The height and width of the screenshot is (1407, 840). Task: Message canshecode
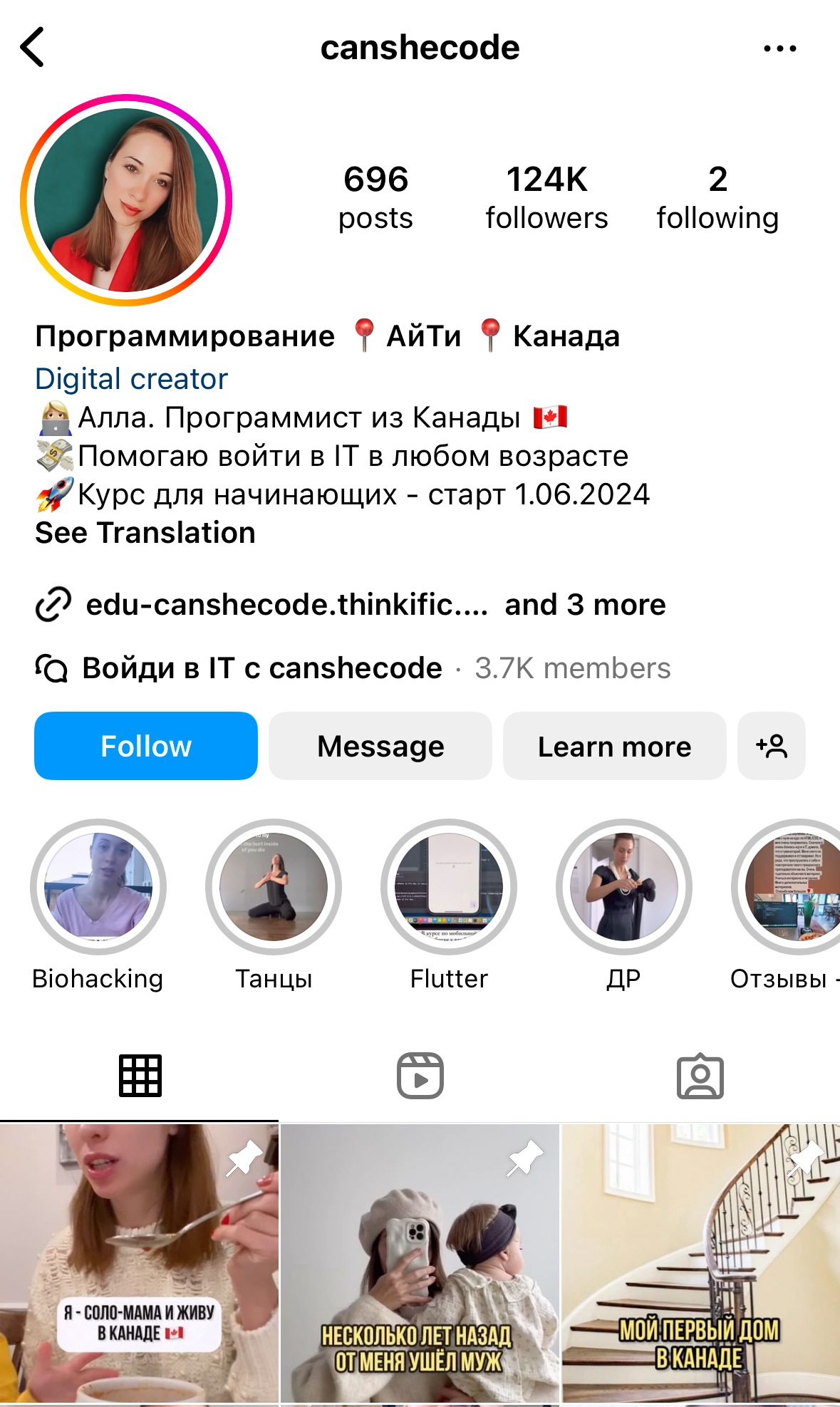(380, 746)
